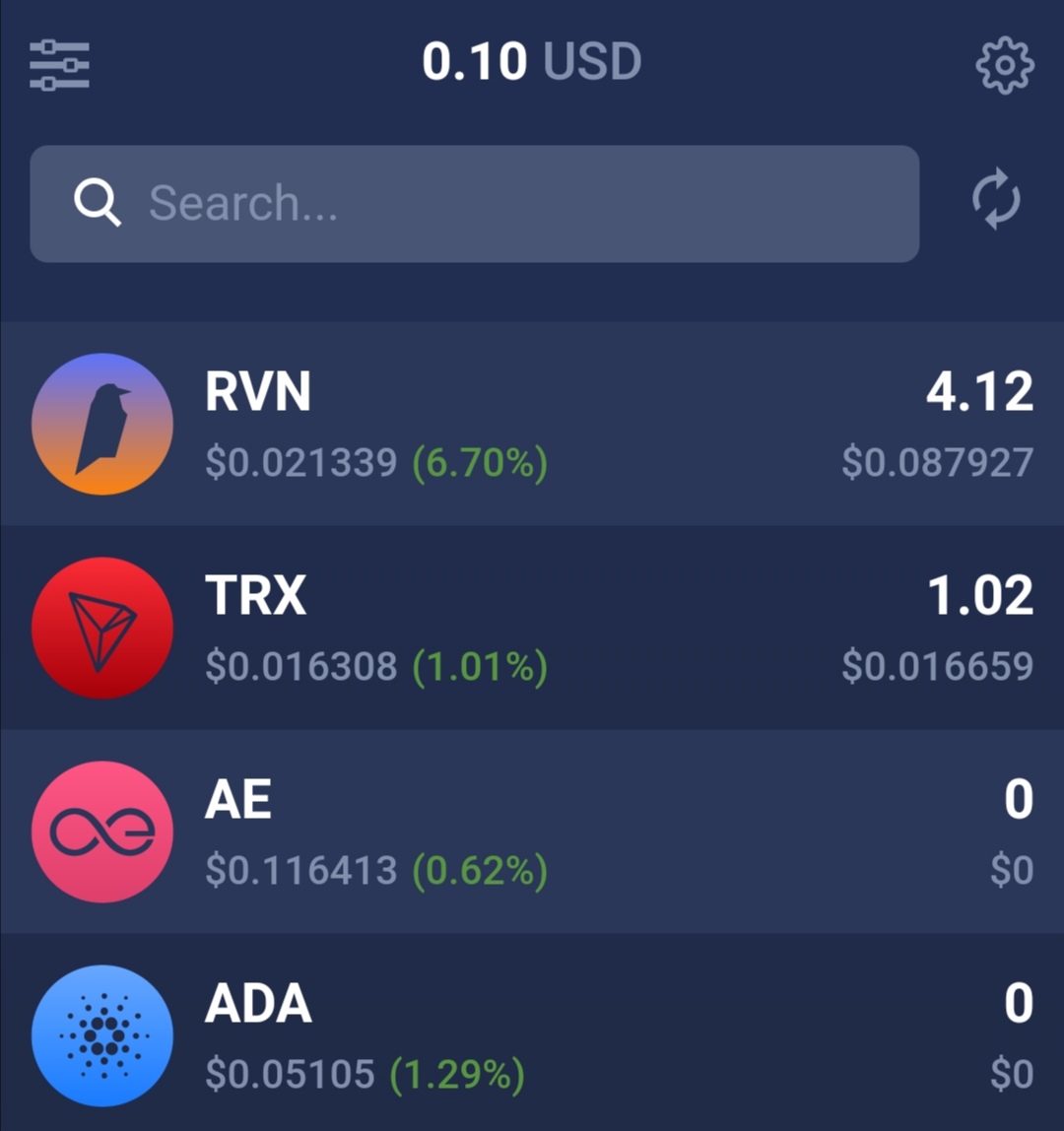Screen dimensions: 1064x1131
Task: Open the settings gear
Action: tap(1004, 65)
